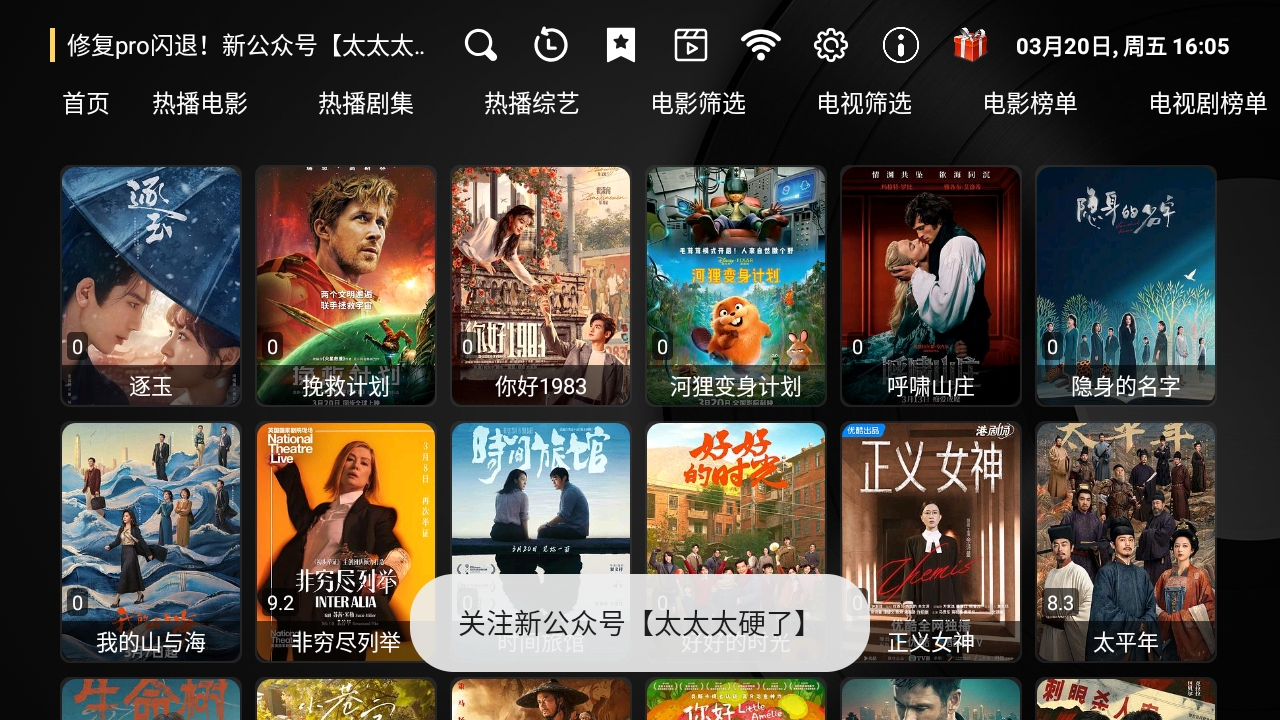The height and width of the screenshot is (720, 1280).
Task: Open the gear settings icon
Action: 831,45
